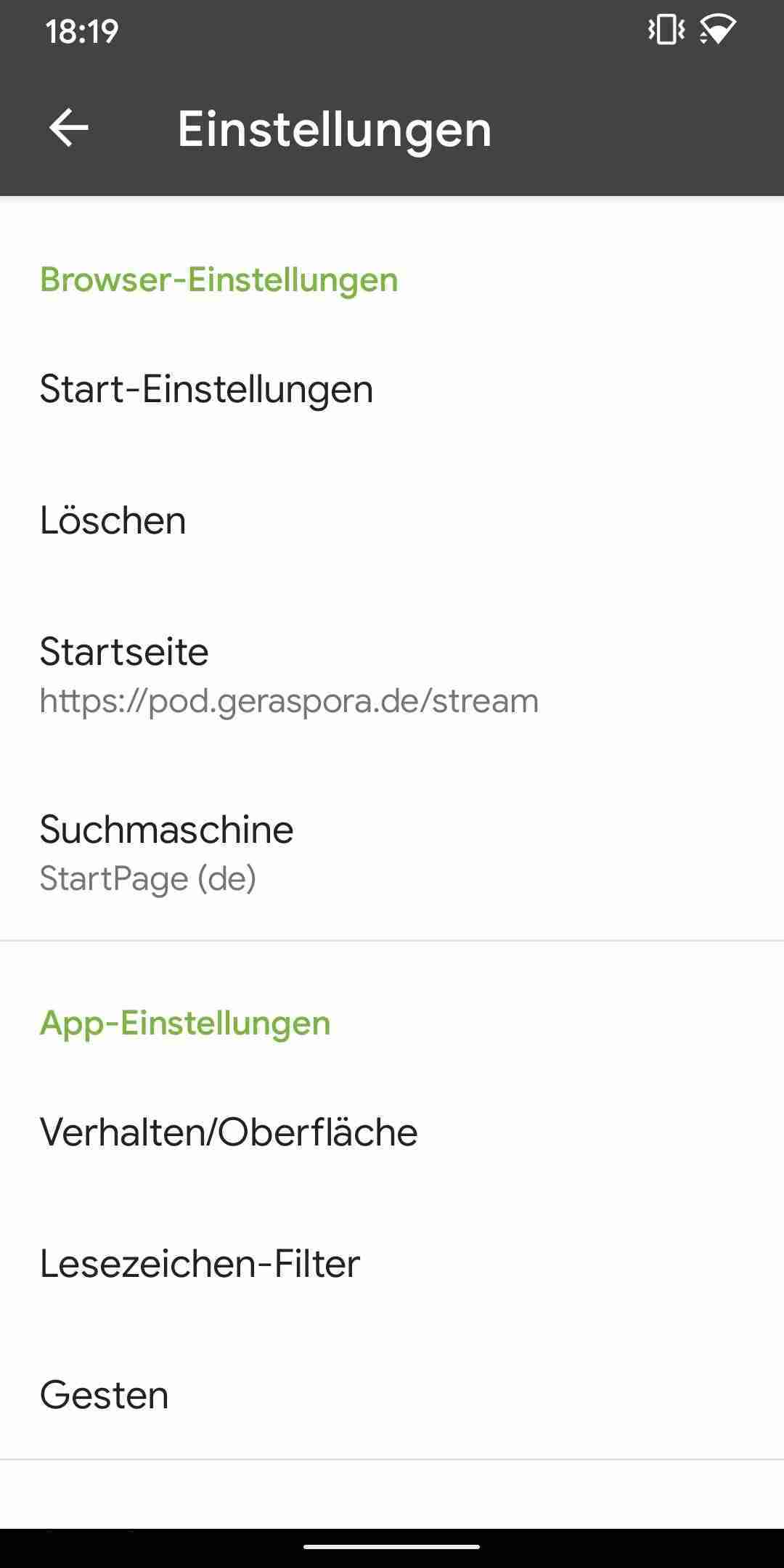The height and width of the screenshot is (1568, 784).
Task: Tap the clock showing 18:19
Action: point(82,31)
